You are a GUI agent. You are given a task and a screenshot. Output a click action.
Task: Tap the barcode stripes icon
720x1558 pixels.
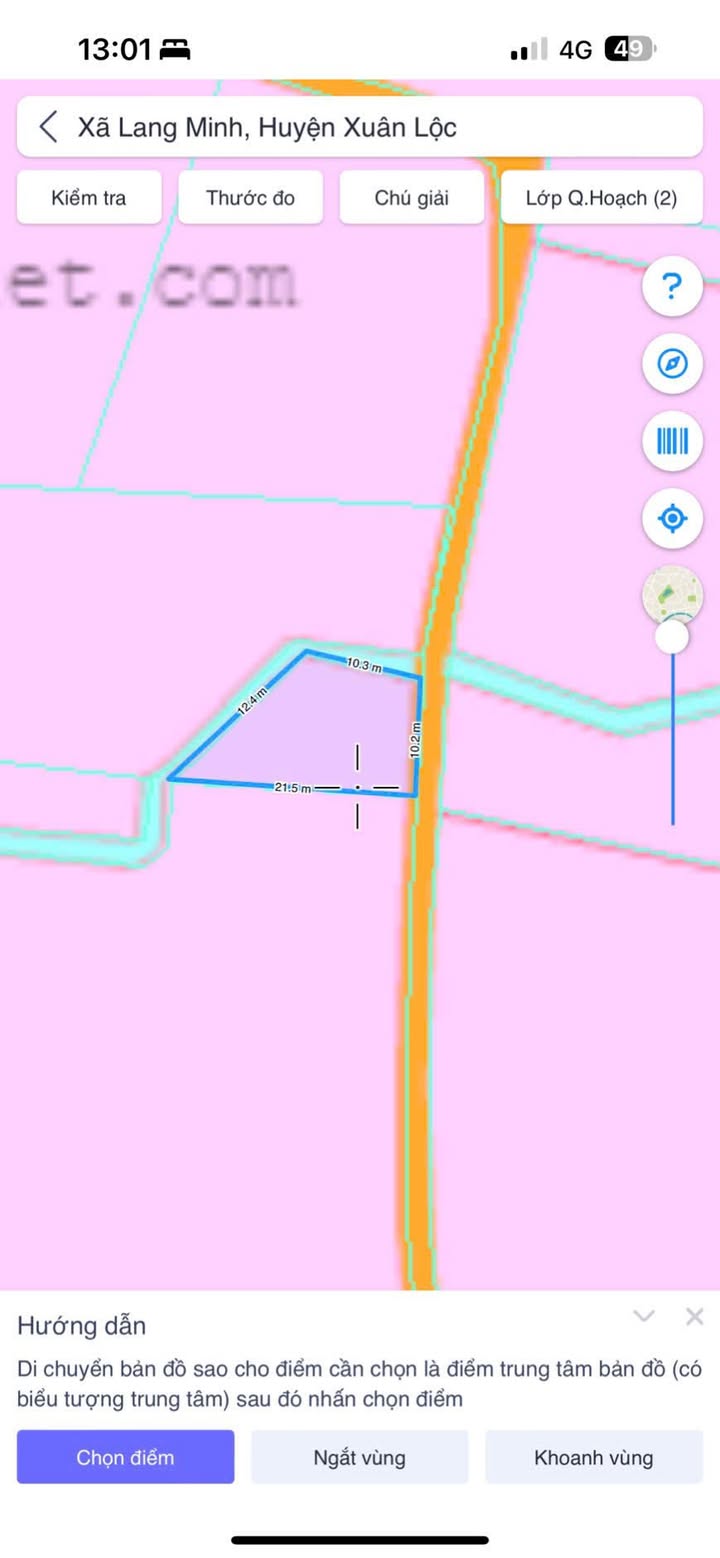click(672, 441)
